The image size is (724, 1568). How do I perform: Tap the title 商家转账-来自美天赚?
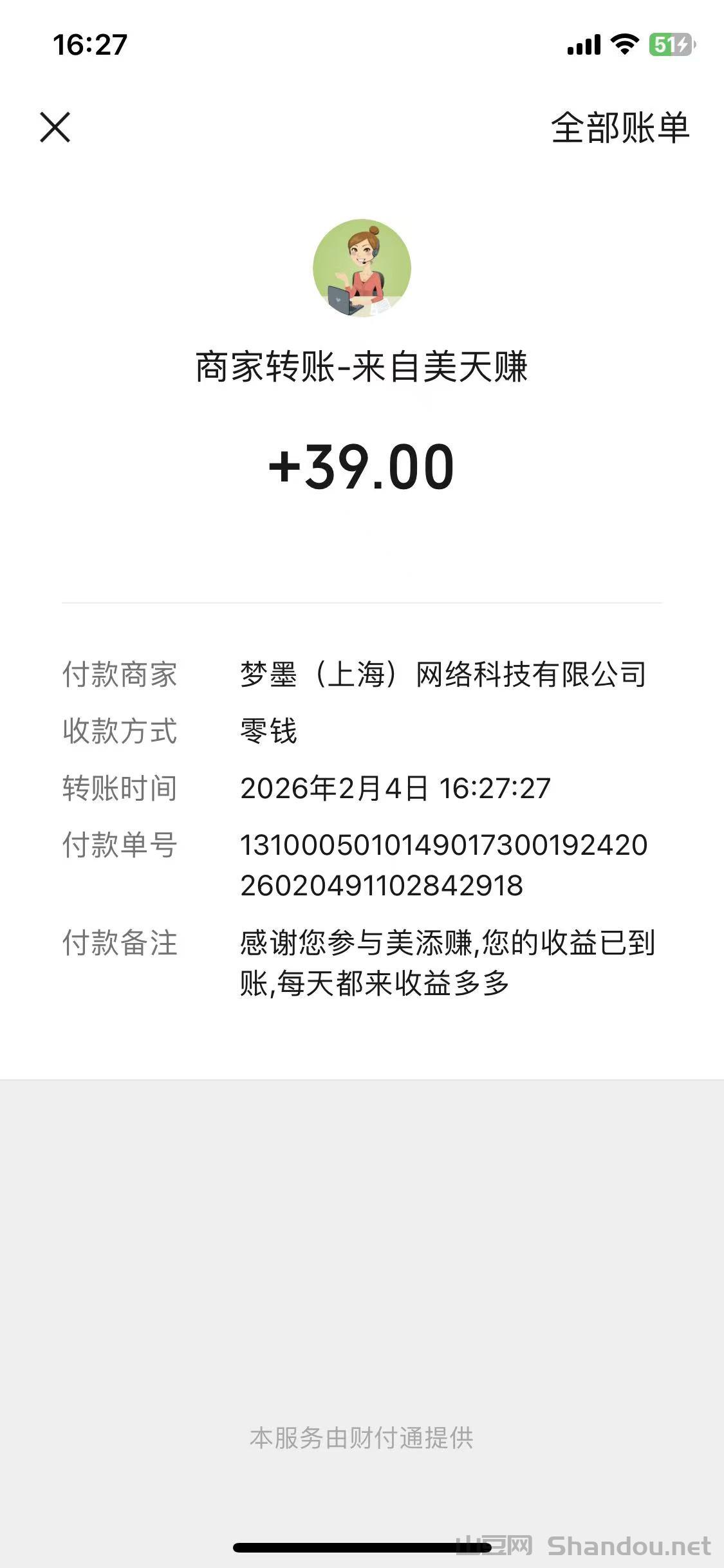pos(362,365)
